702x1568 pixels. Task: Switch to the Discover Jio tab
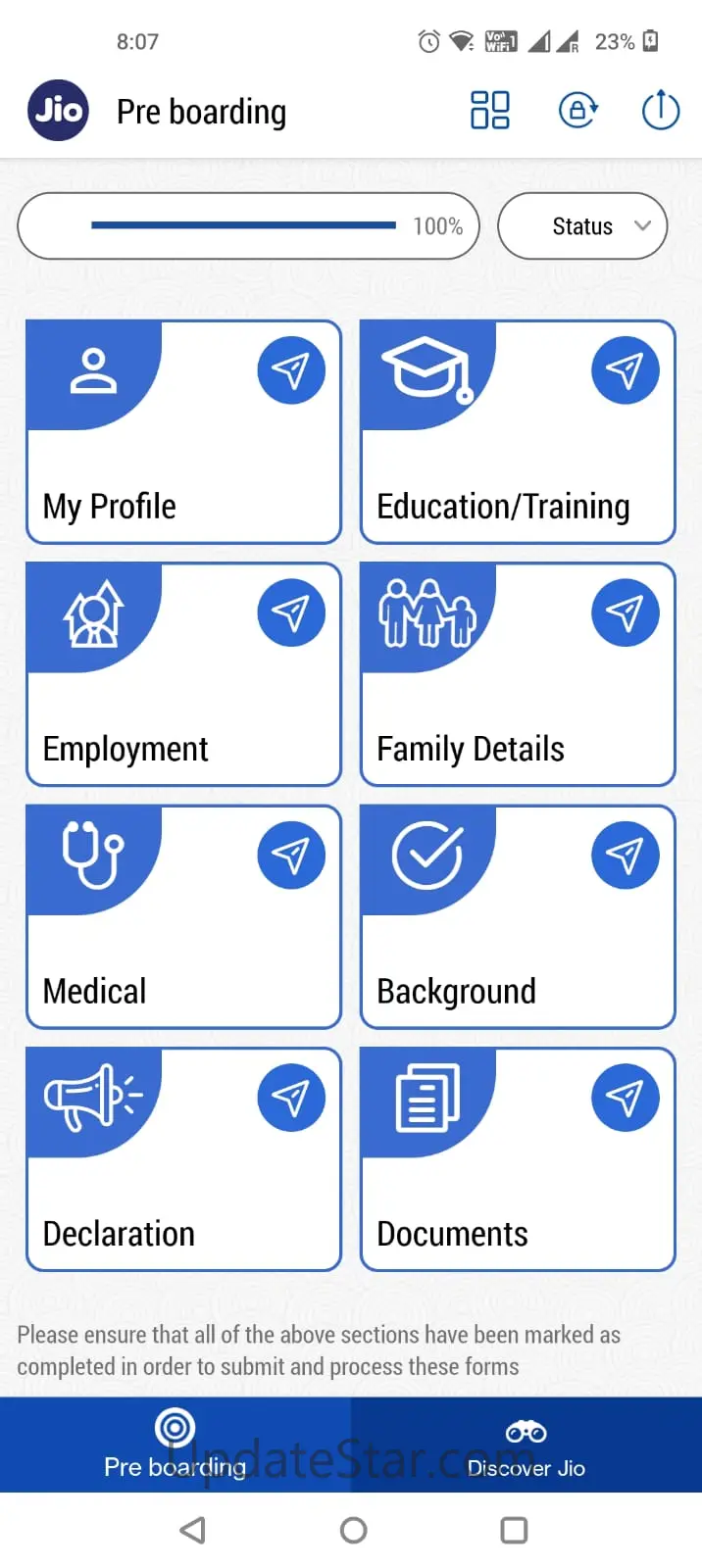526,1445
